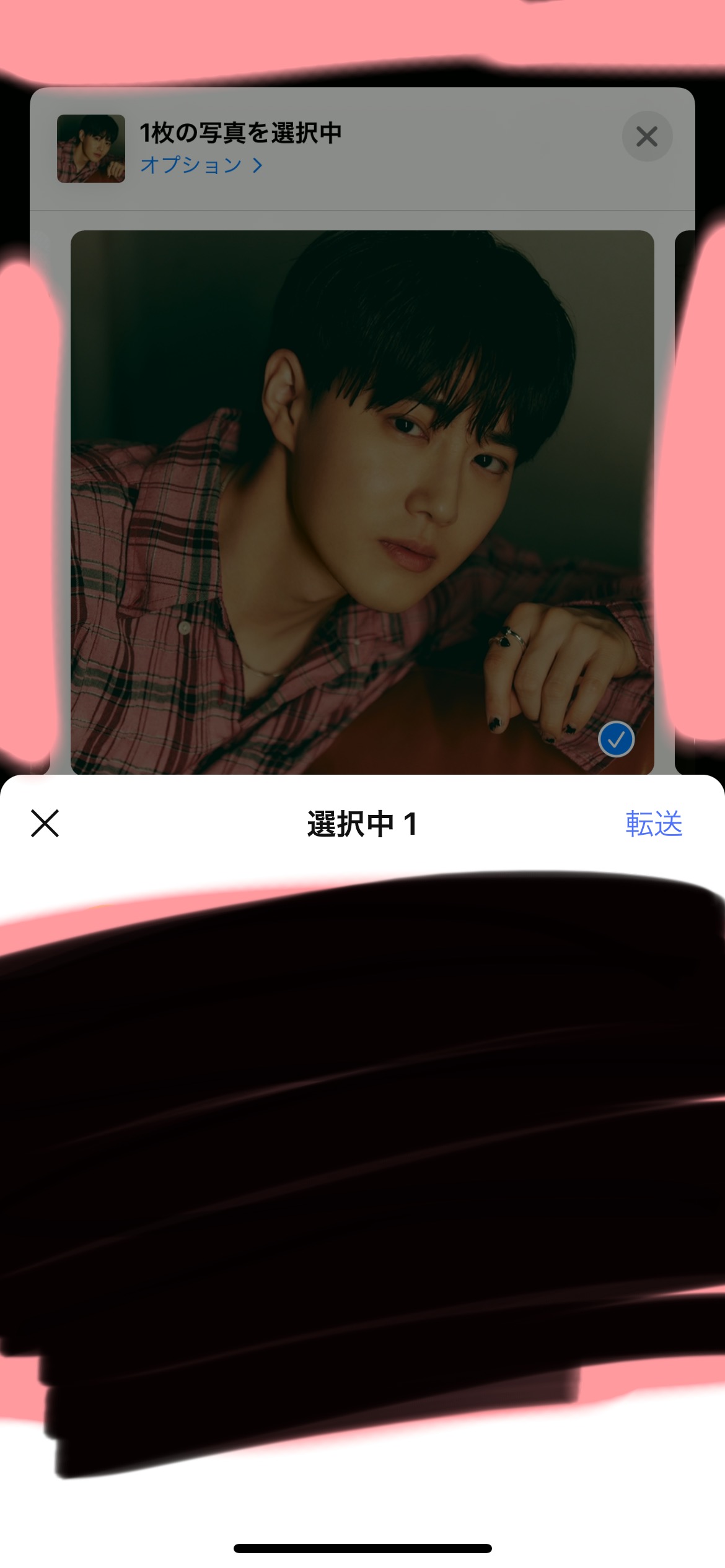This screenshot has height=1568, width=725.
Task: Open the オプション link
Action: (x=201, y=165)
